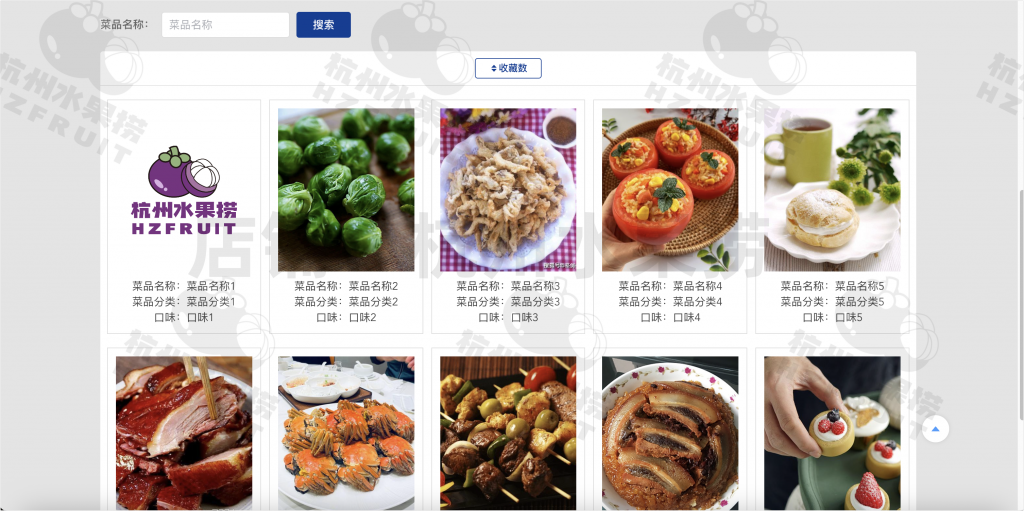The height and width of the screenshot is (511, 1024).
Task: Click the 搜索 button
Action: (x=323, y=25)
